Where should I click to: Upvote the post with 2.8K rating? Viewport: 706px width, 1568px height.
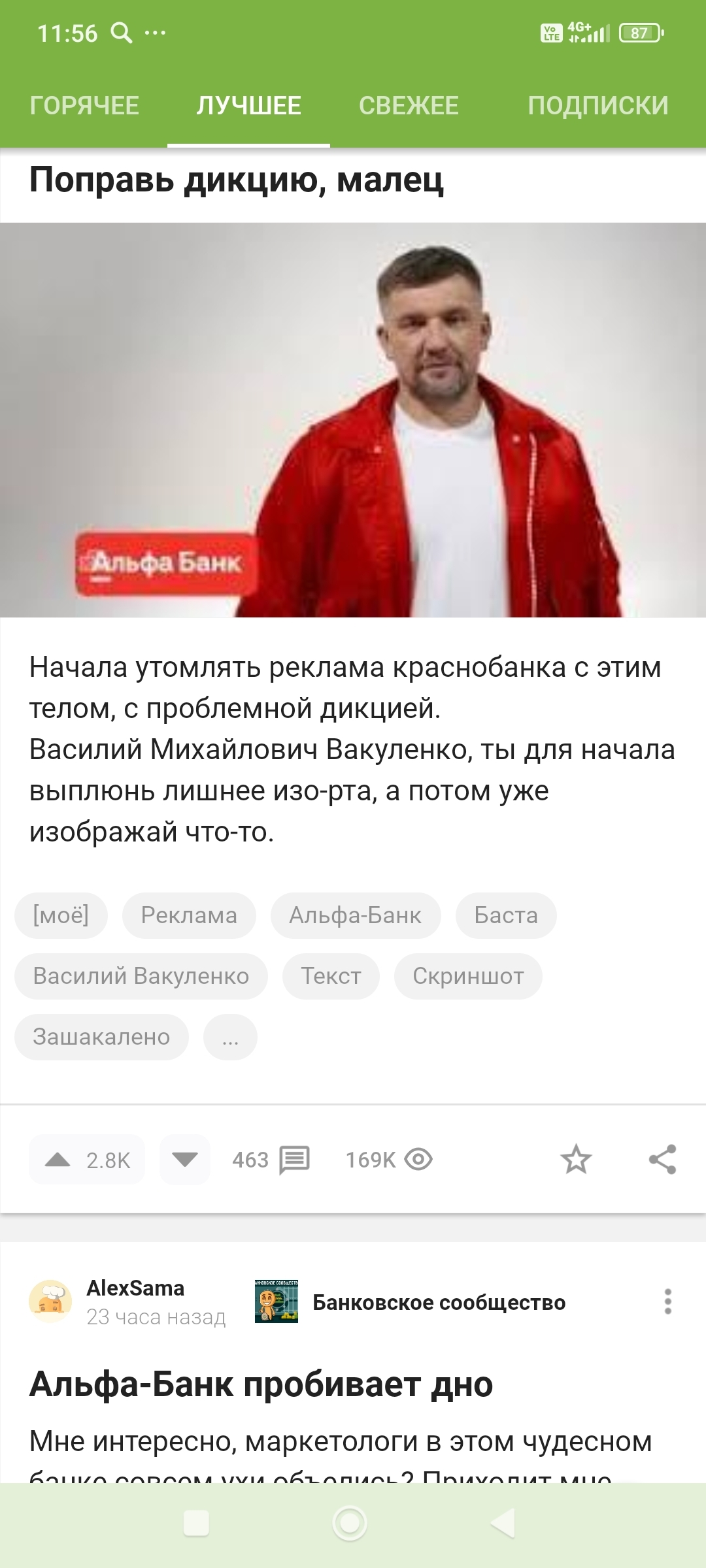click(x=58, y=1160)
